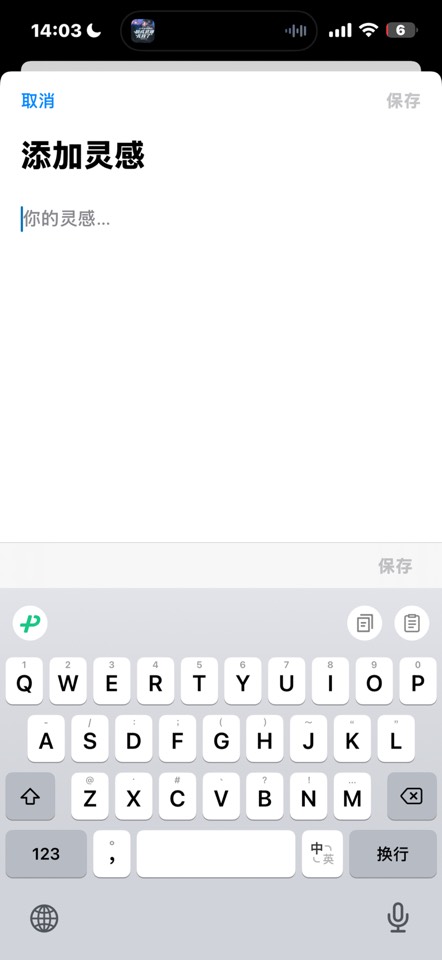
Task: Start dictation with the microphone
Action: (x=398, y=918)
